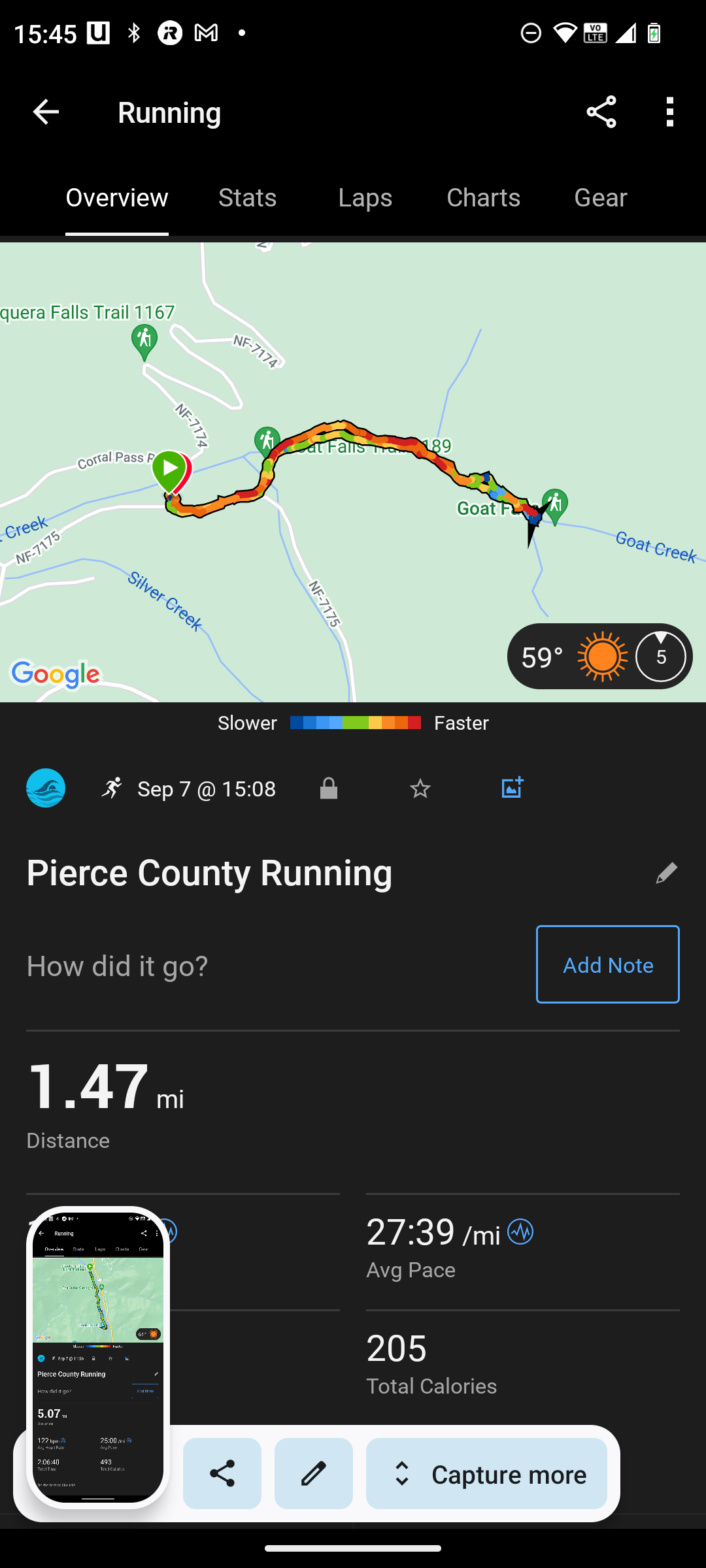Share this running activity from app bar
The image size is (706, 1568).
[601, 112]
